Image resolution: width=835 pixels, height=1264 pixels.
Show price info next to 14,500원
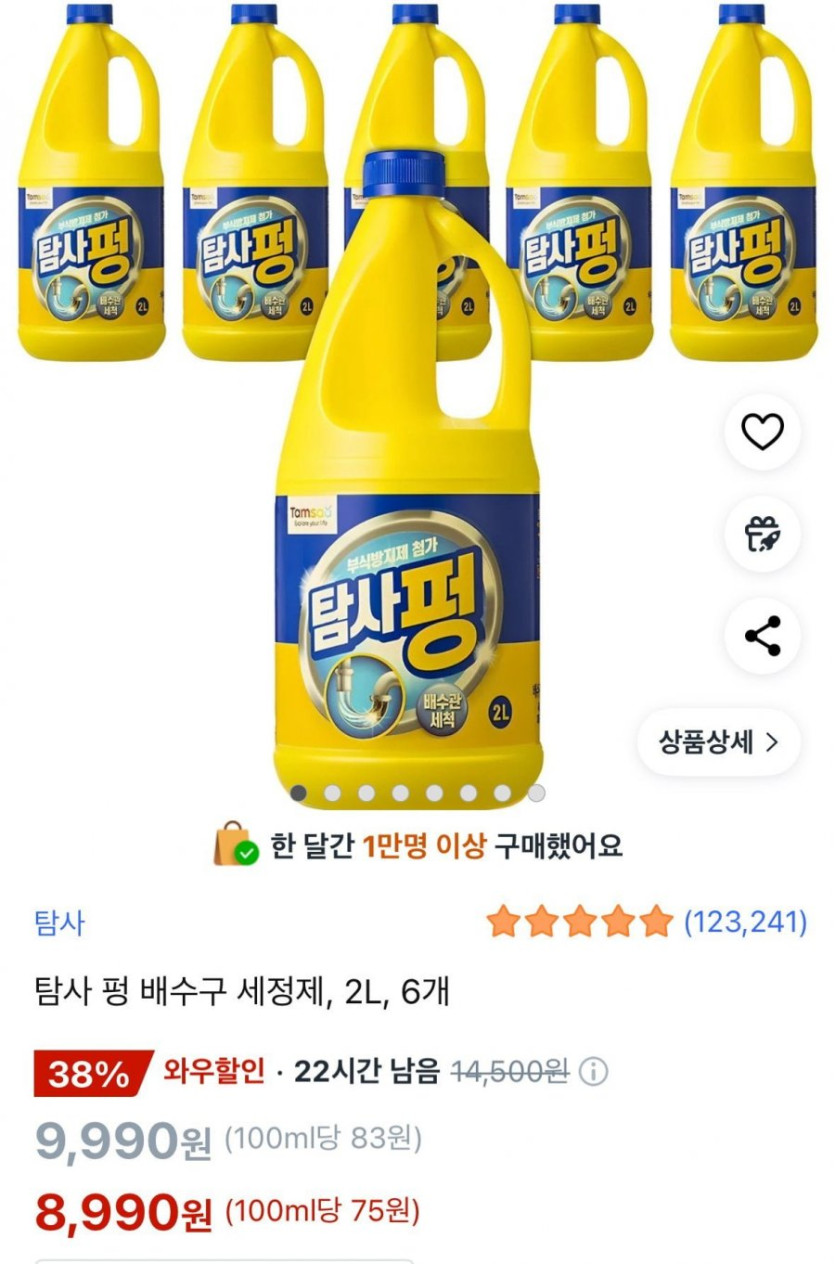pyautogui.click(x=594, y=1073)
